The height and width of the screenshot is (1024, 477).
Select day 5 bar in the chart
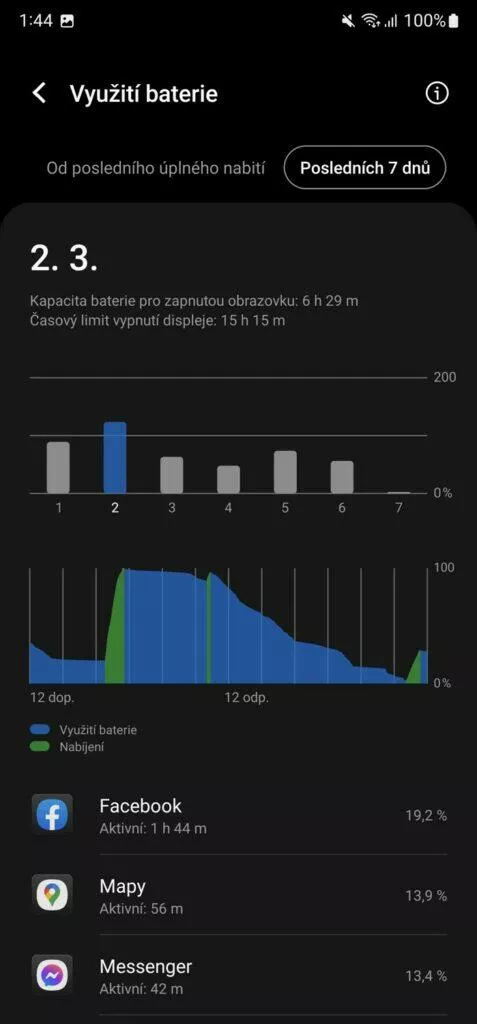(285, 472)
